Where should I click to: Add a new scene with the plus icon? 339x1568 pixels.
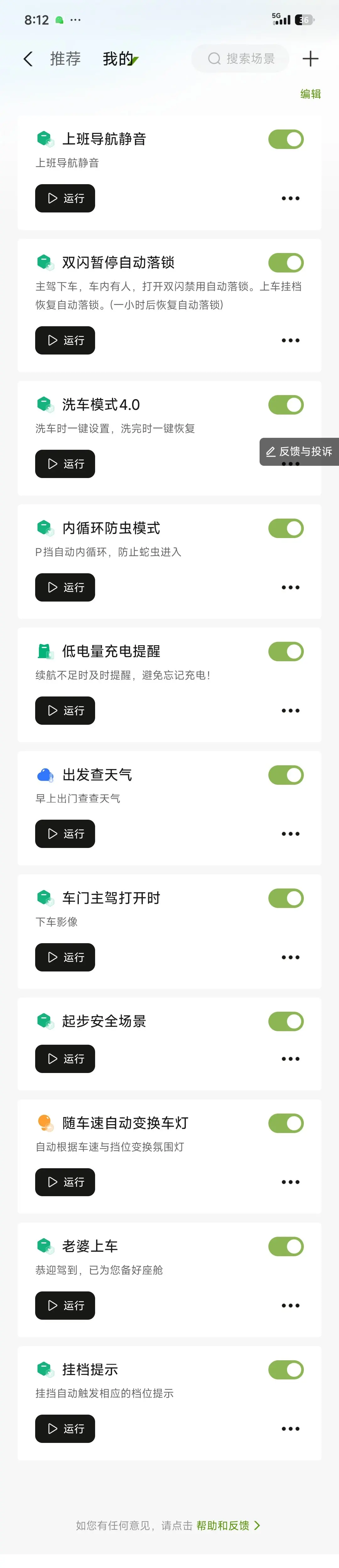310,59
